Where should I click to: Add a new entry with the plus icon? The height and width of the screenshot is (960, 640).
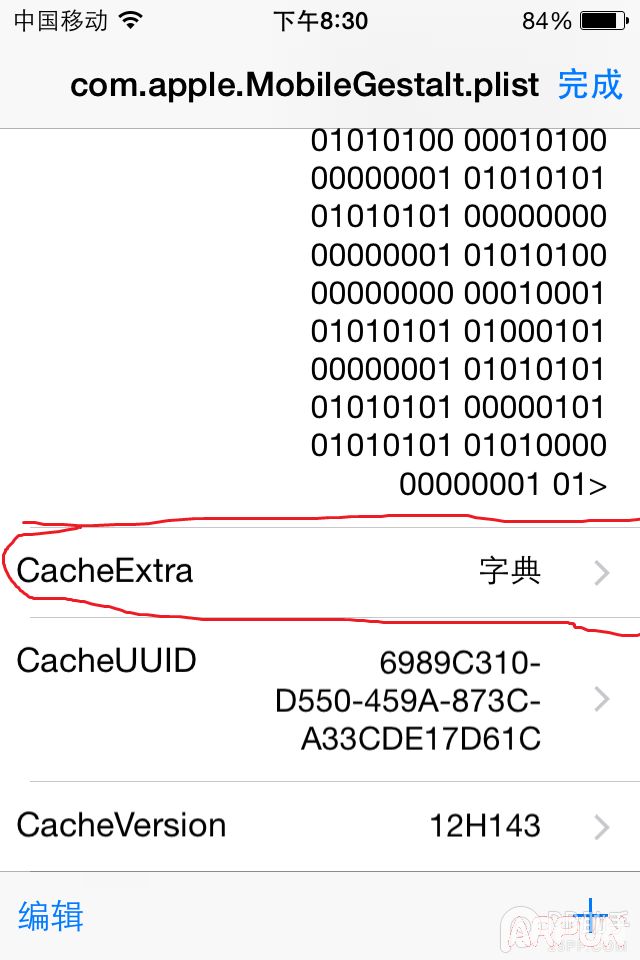coord(592,914)
